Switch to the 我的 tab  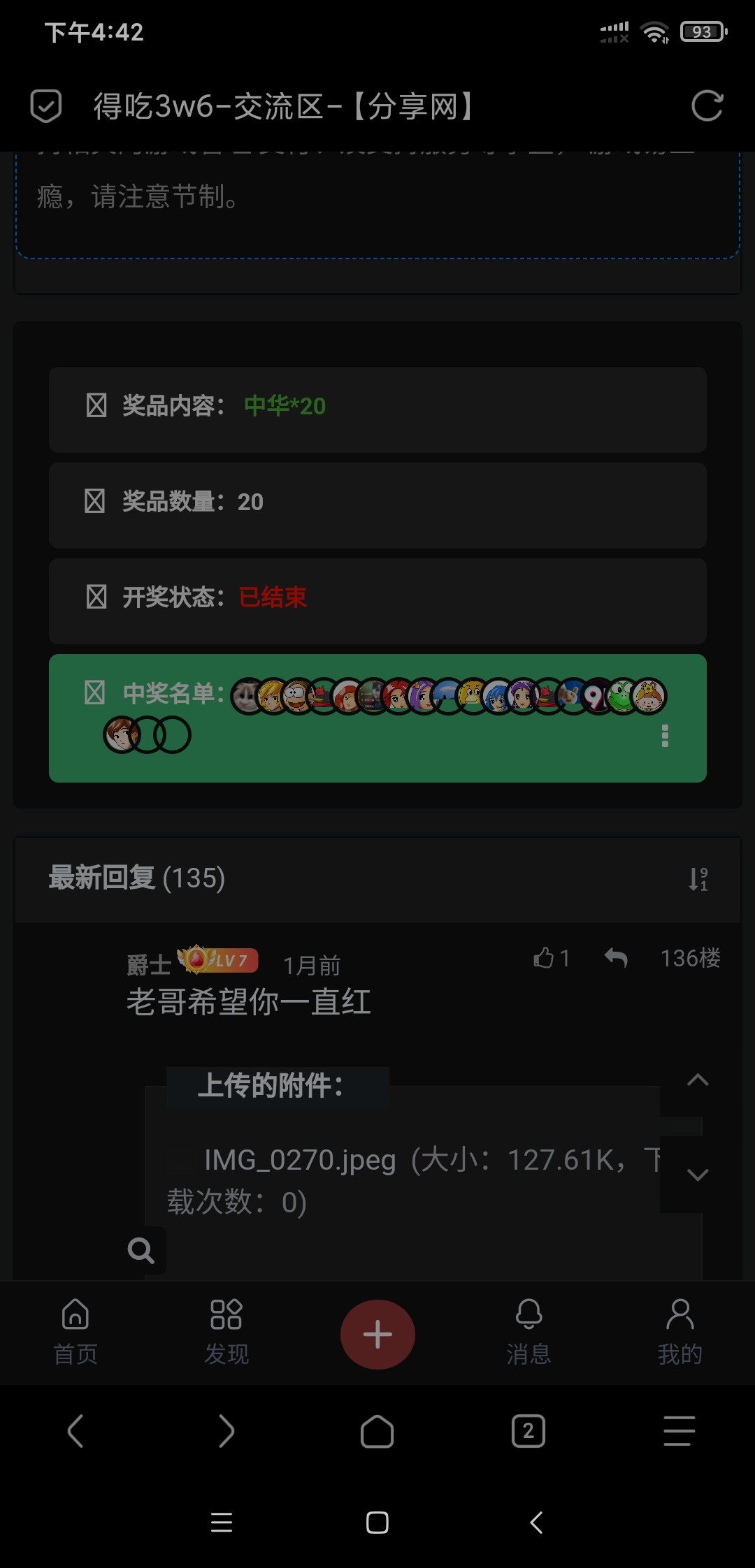tap(679, 1332)
